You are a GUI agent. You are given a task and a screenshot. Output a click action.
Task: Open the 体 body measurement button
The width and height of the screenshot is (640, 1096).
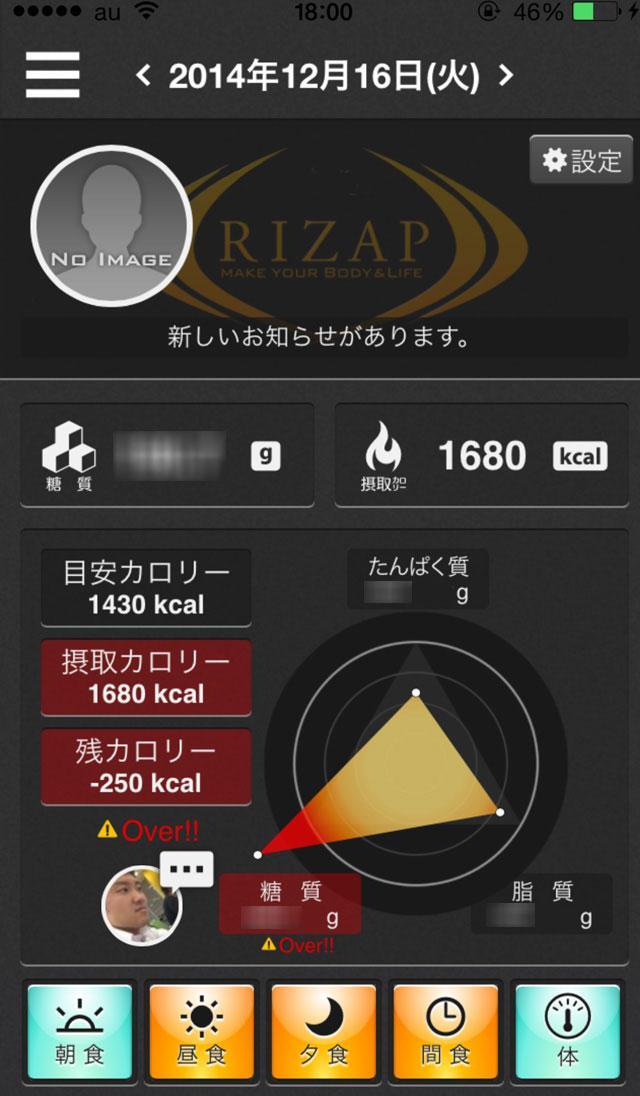[567, 1032]
